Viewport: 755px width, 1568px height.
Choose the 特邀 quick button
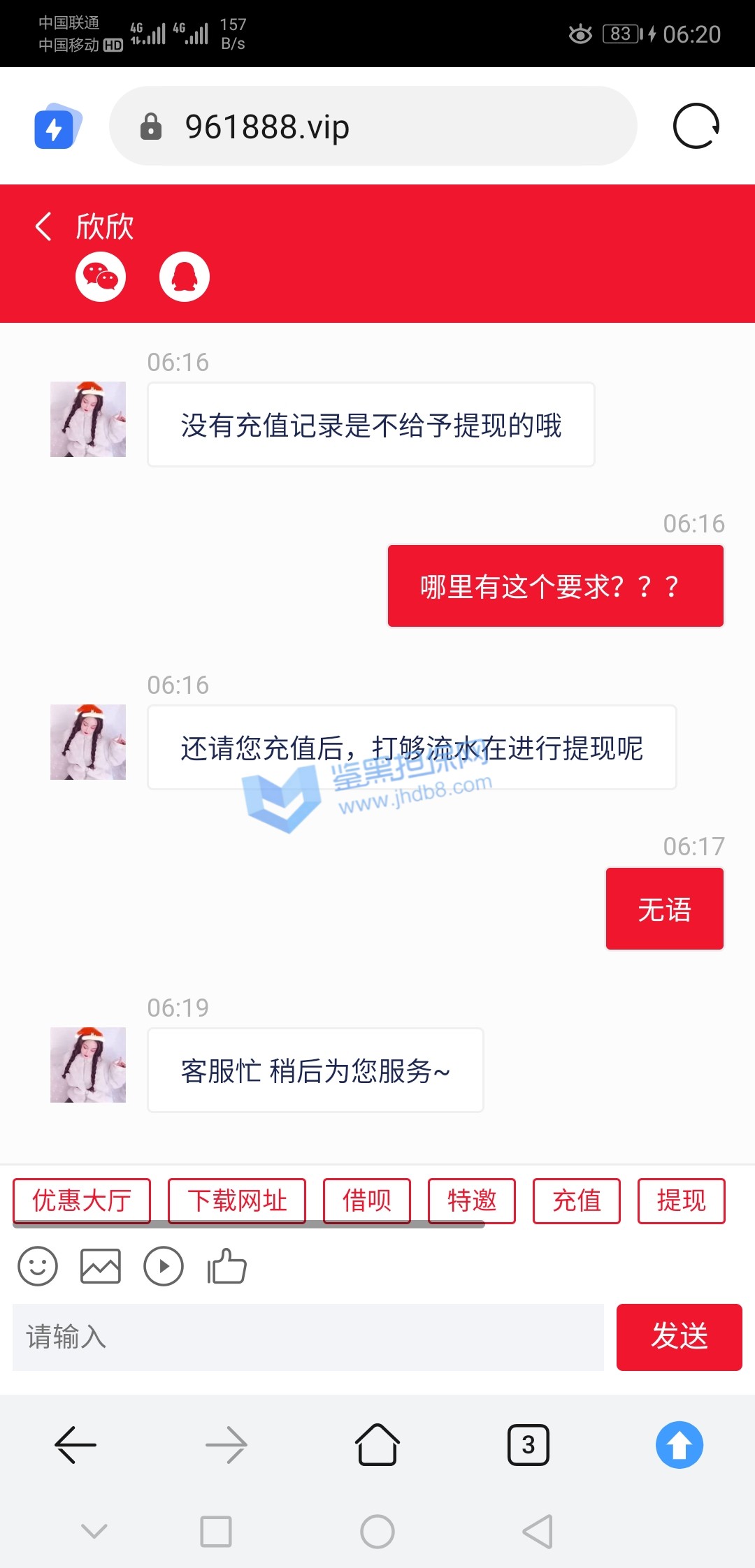pyautogui.click(x=472, y=1200)
